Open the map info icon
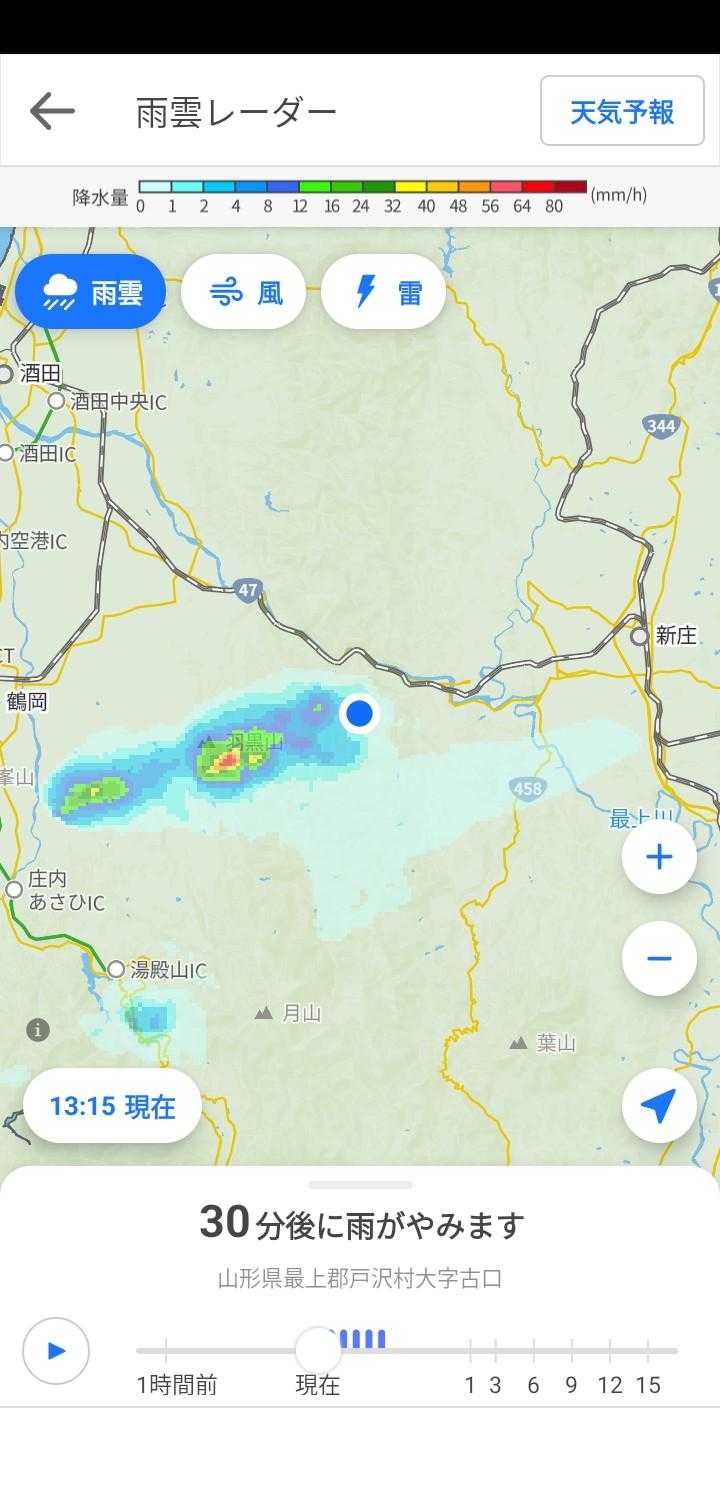This screenshot has height=1496, width=720. click(38, 1029)
